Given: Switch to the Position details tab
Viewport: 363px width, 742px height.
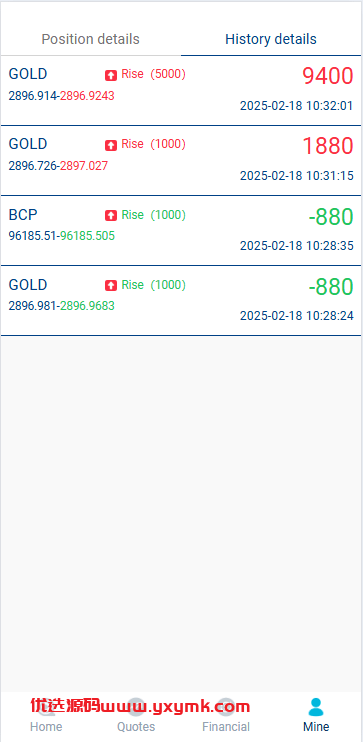Looking at the screenshot, I should tap(90, 39).
